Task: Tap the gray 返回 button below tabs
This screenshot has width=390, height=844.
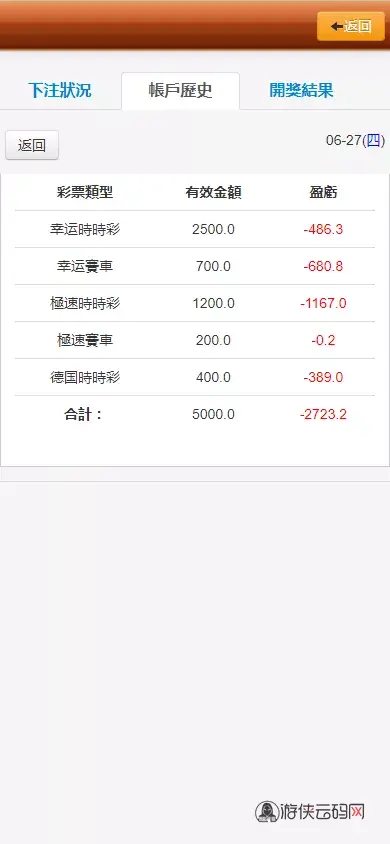Action: click(32, 145)
